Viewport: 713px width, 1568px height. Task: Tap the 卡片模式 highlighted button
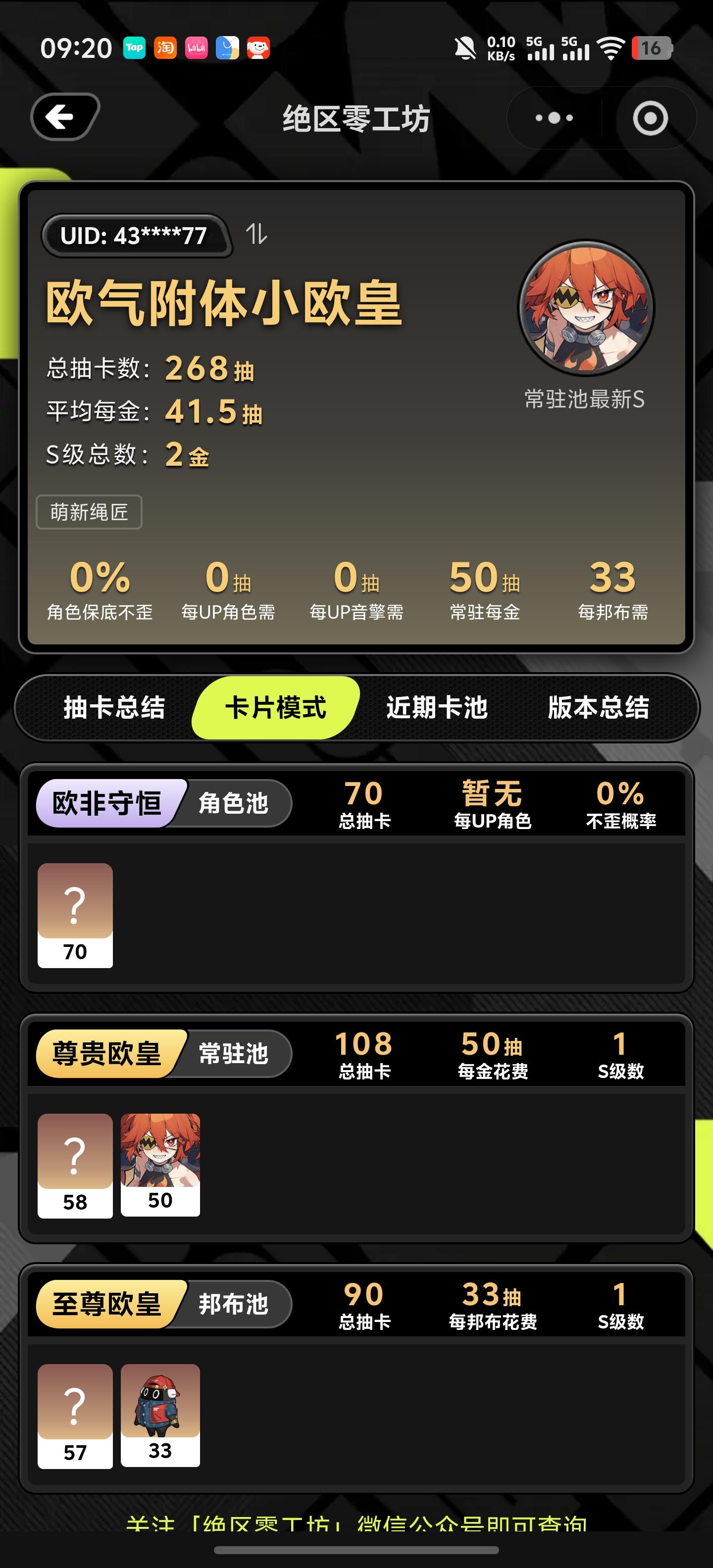(x=275, y=707)
